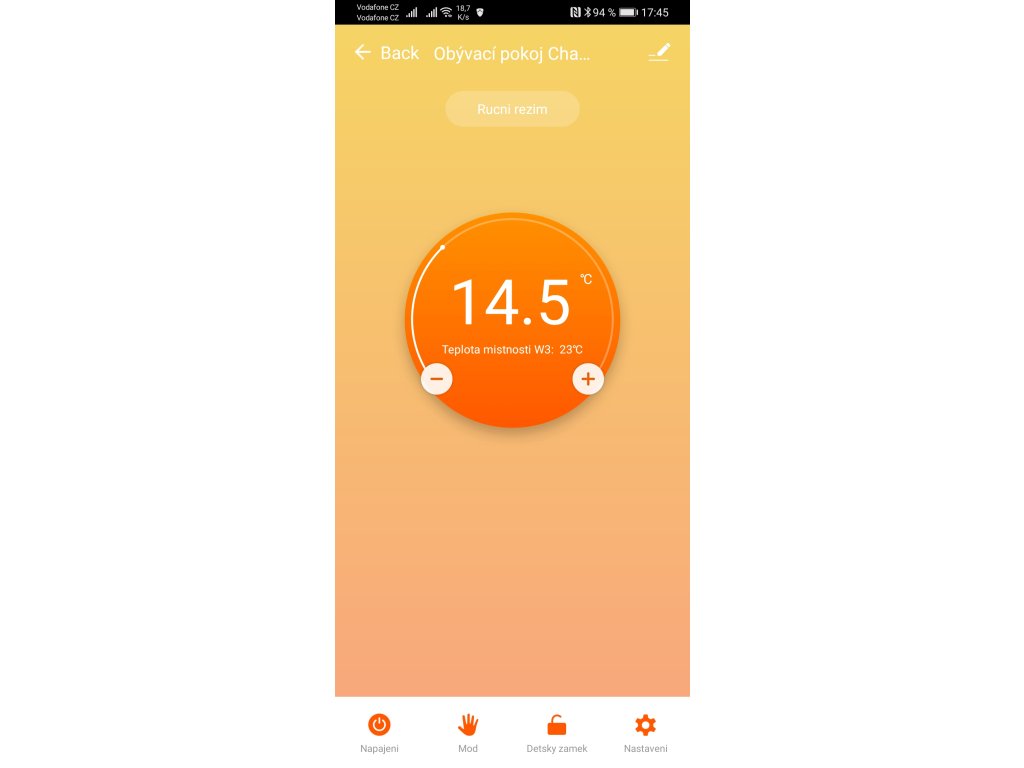This screenshot has width=1024, height=768.
Task: Open the Mod hand option
Action: 468,733
